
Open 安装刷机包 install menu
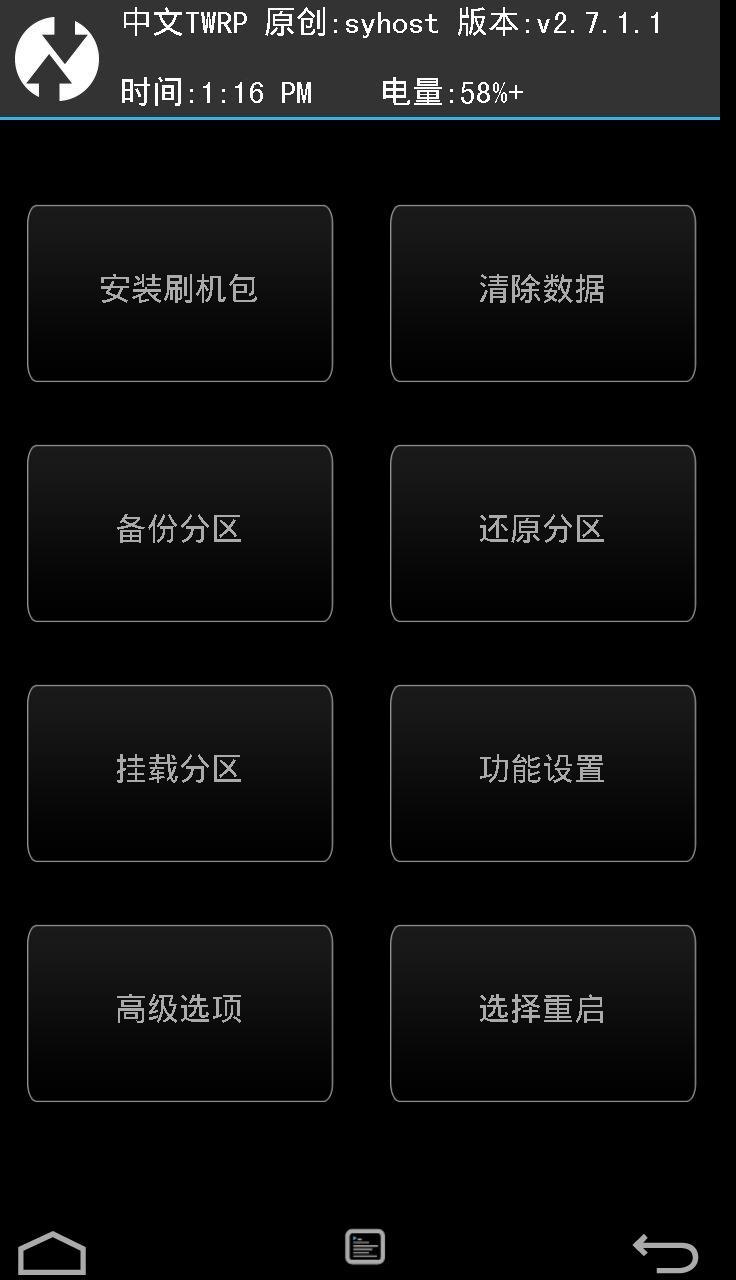pyautogui.click(x=180, y=293)
